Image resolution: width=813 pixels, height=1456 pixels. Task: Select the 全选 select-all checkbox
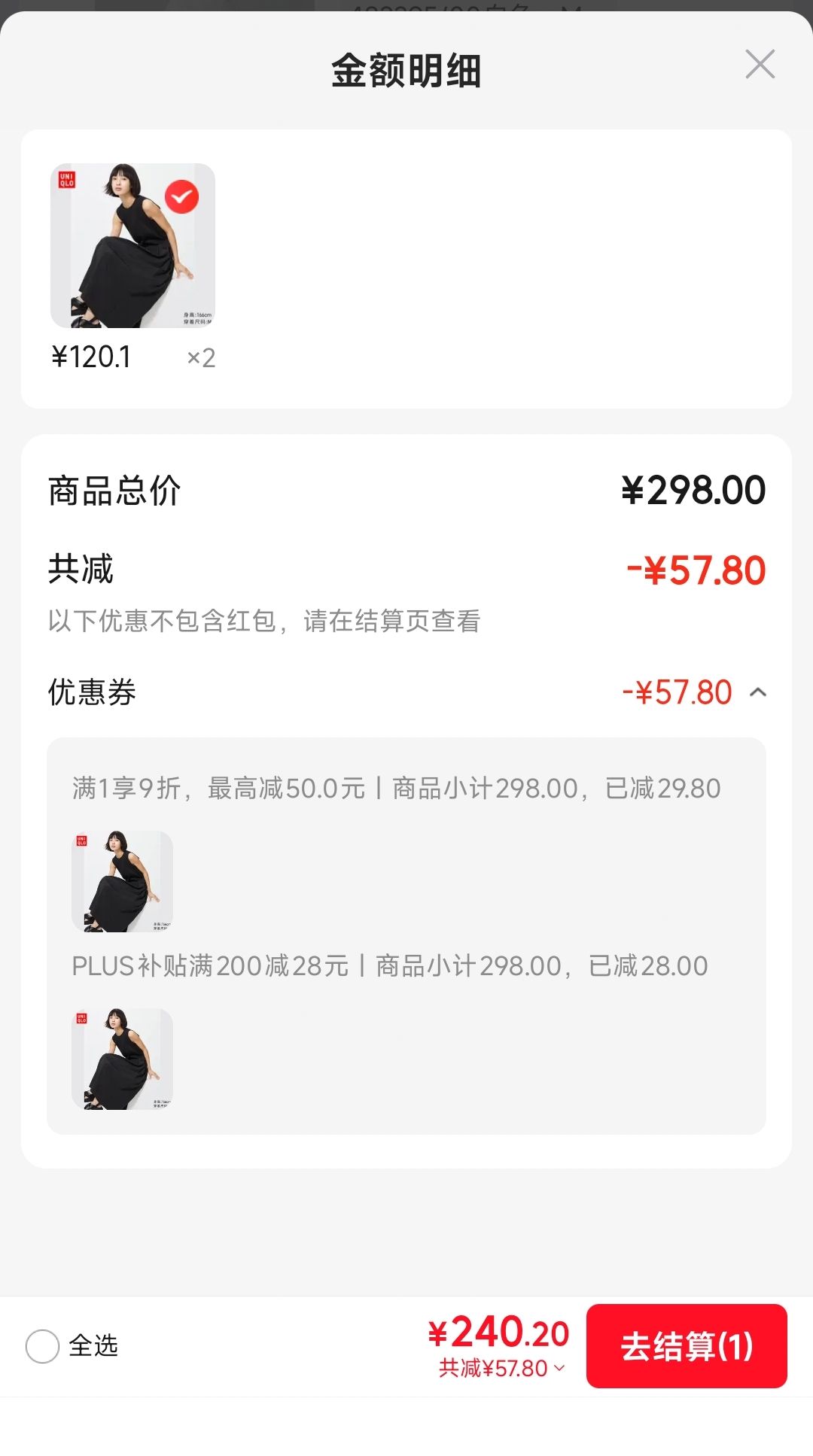[x=42, y=1346]
